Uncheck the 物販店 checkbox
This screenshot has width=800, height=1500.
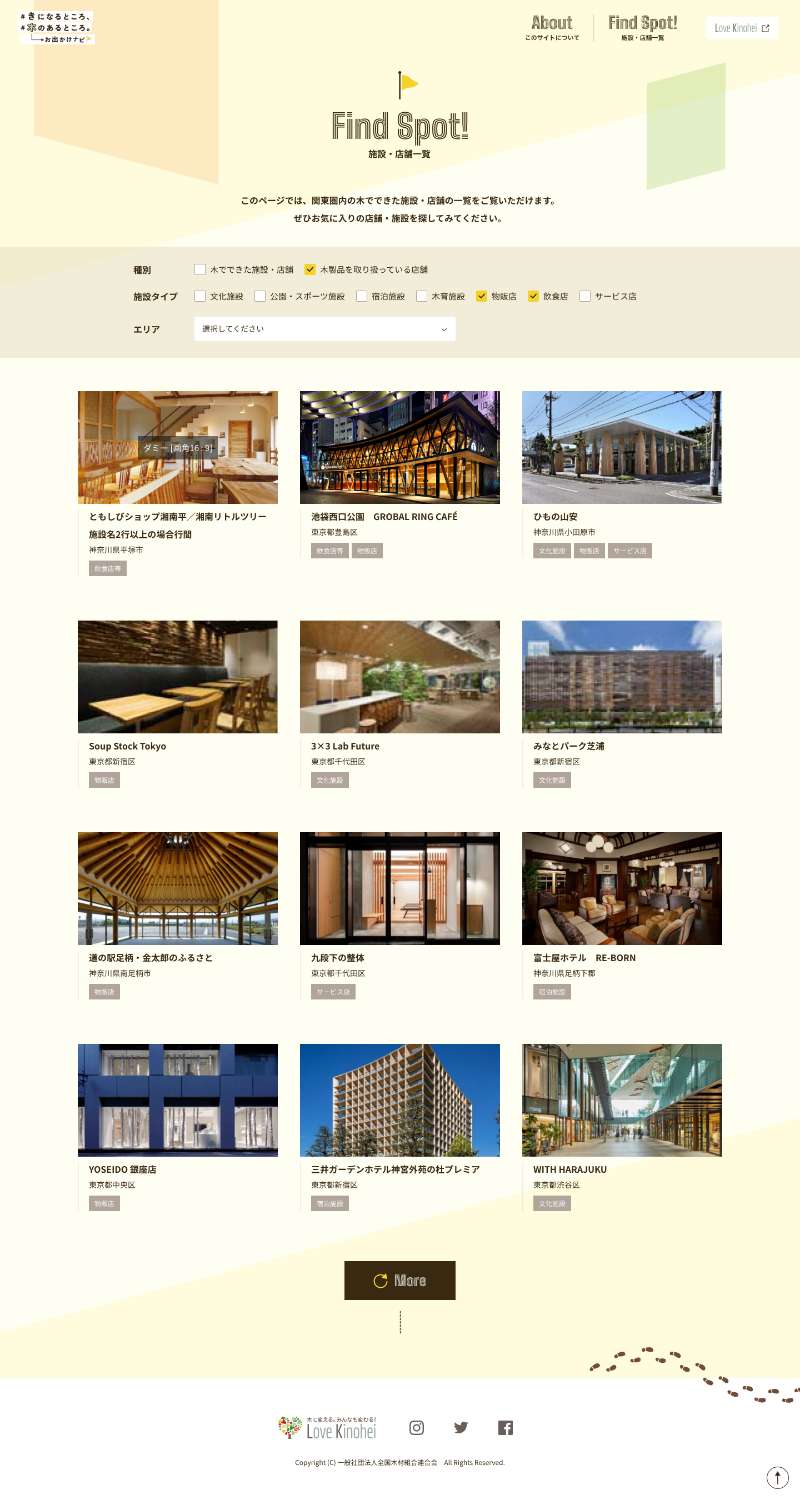coord(482,296)
